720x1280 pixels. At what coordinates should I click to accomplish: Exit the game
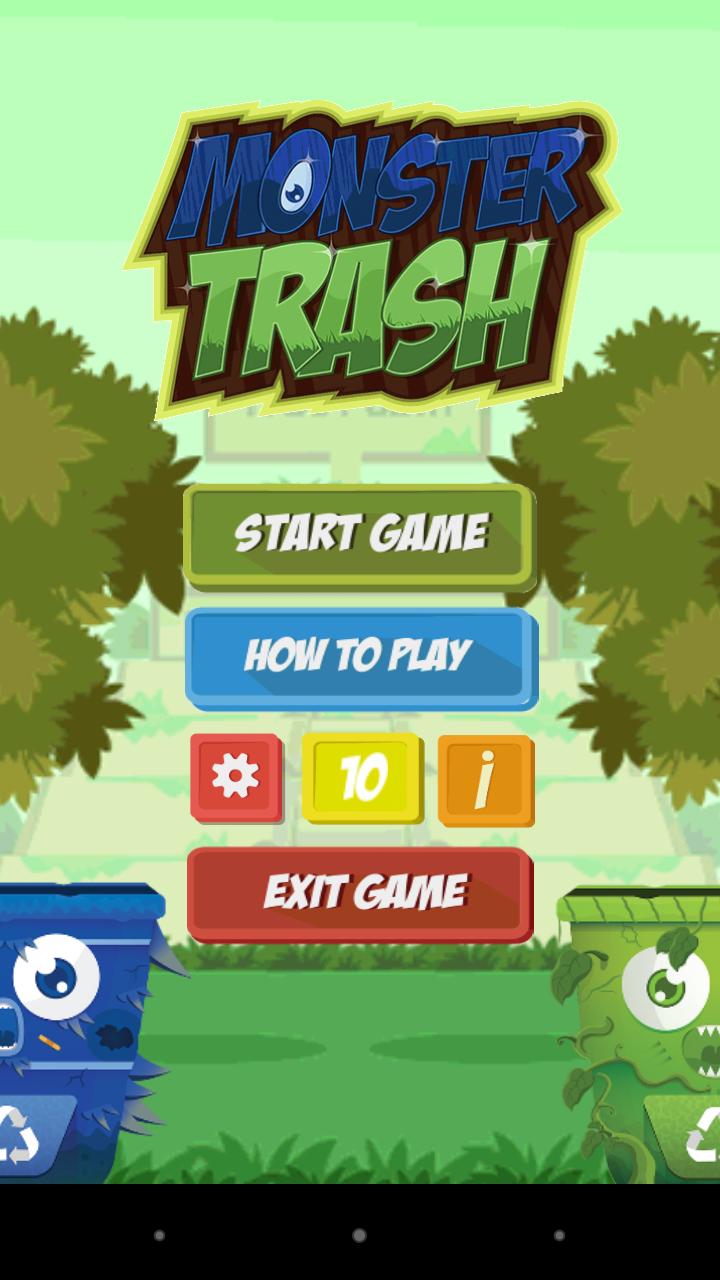click(361, 892)
